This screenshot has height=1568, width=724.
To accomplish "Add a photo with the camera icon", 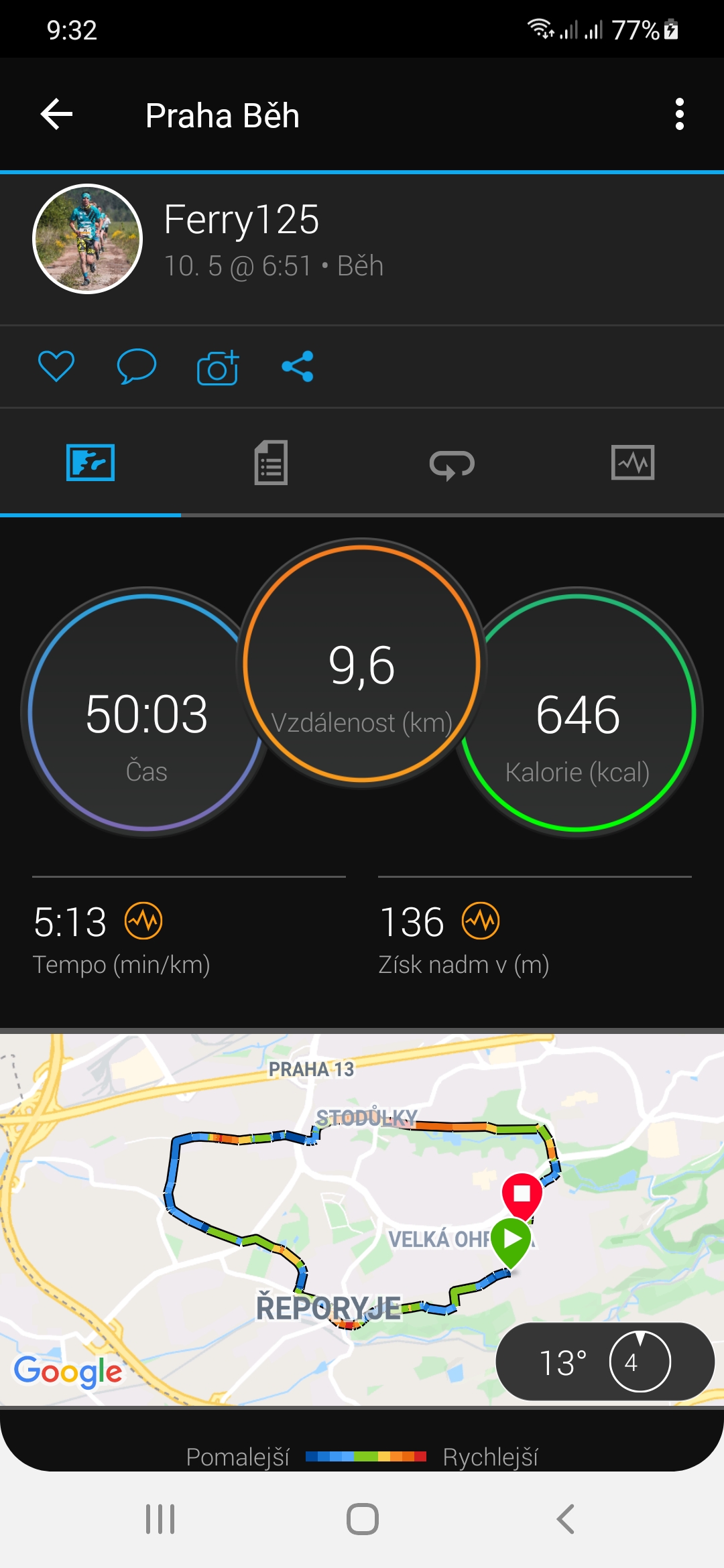I will 218,367.
